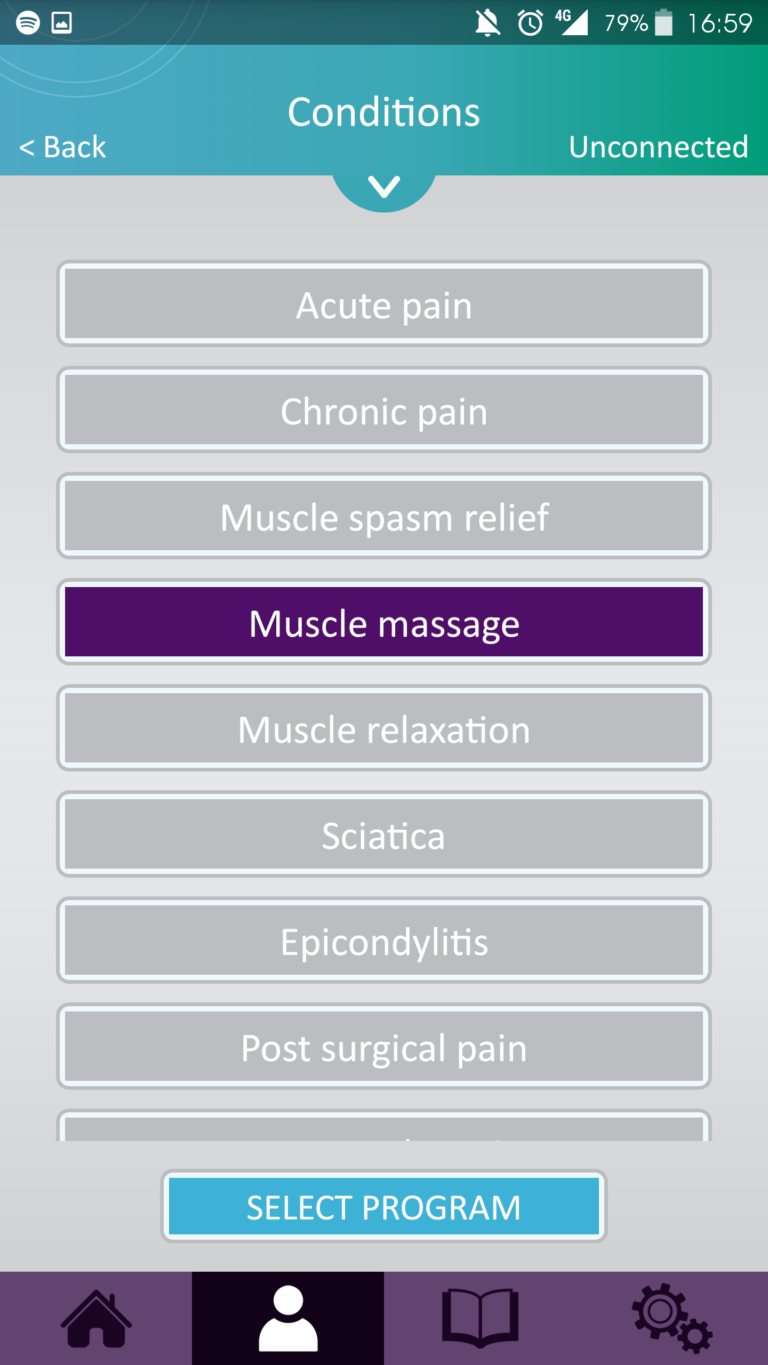The height and width of the screenshot is (1365, 768).
Task: Choose Chronic pain from the list
Action: (x=384, y=410)
